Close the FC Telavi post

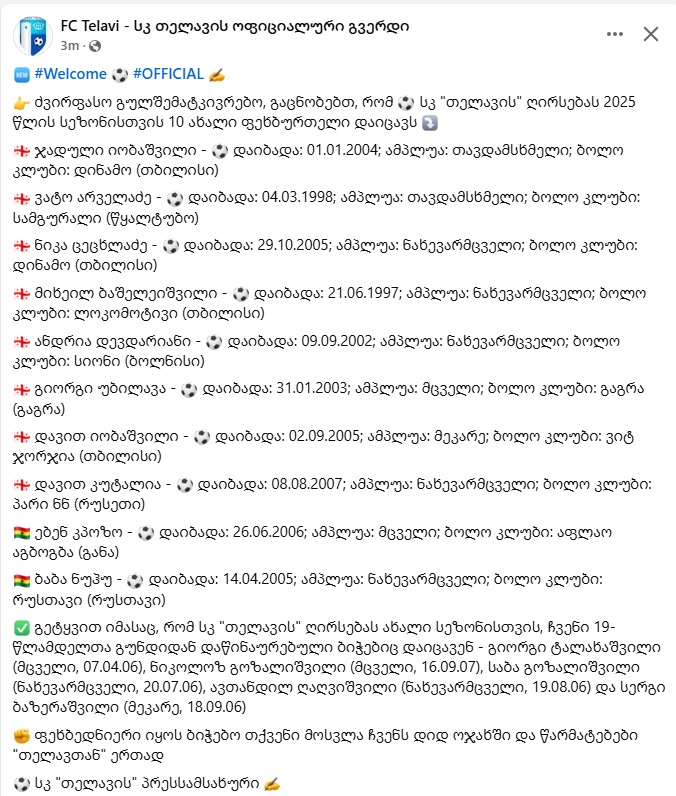click(650, 34)
